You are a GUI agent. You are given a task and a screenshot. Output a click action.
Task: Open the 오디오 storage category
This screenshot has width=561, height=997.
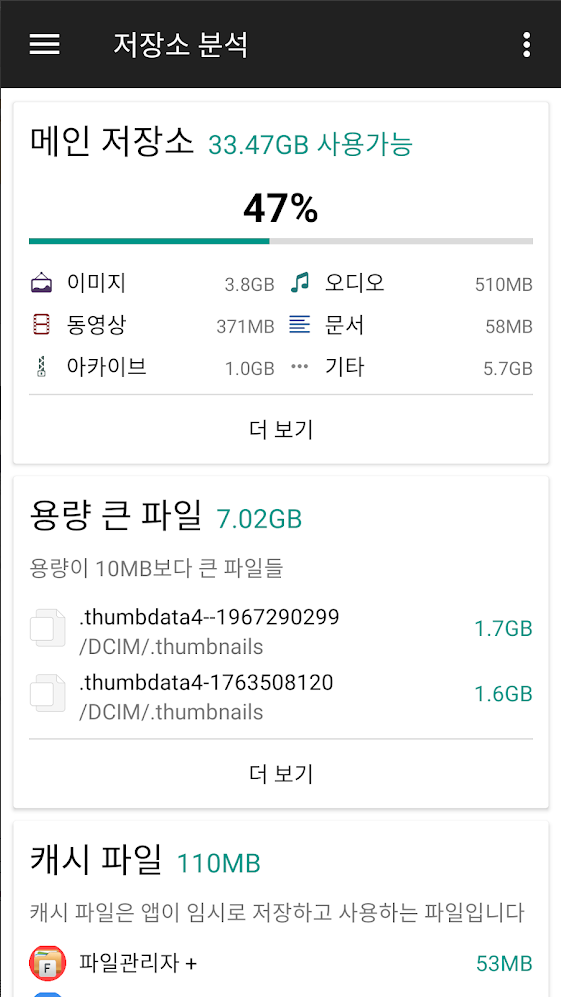(x=410, y=283)
